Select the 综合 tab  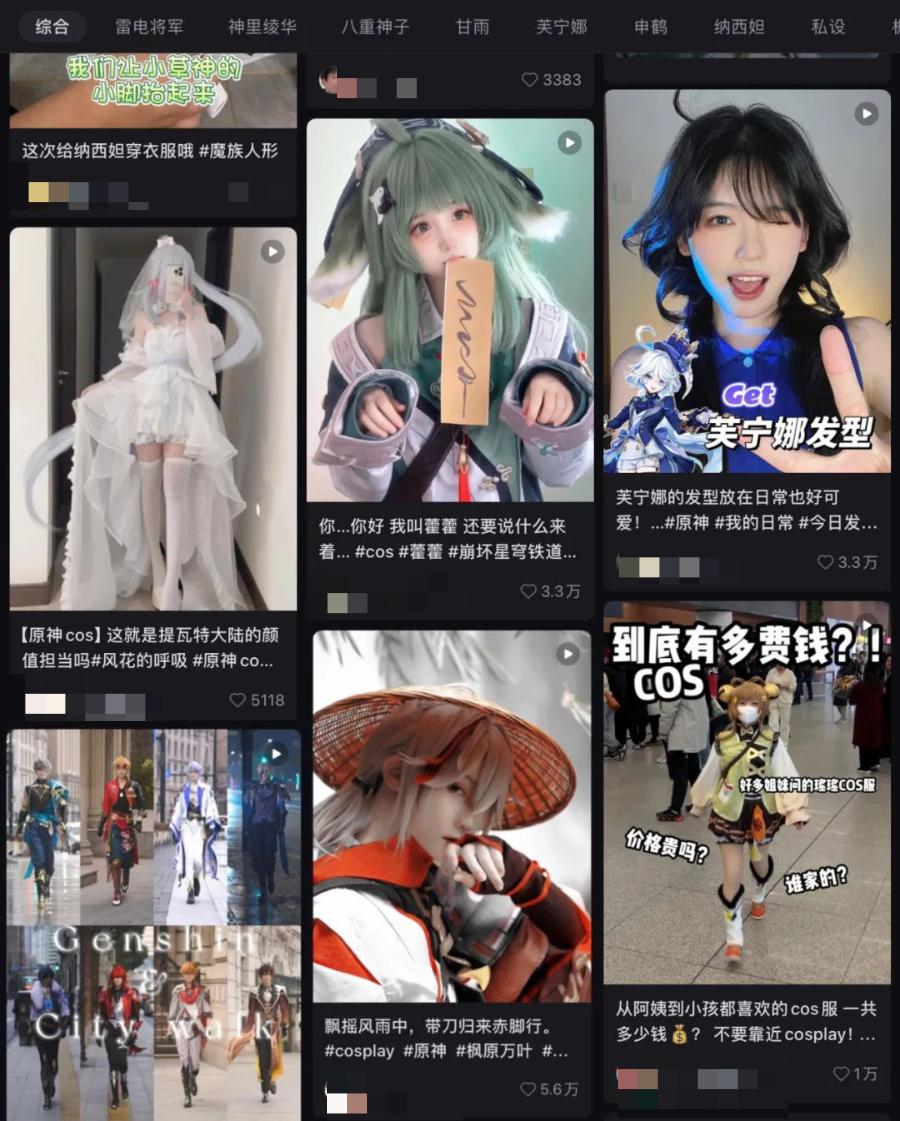click(x=52, y=26)
